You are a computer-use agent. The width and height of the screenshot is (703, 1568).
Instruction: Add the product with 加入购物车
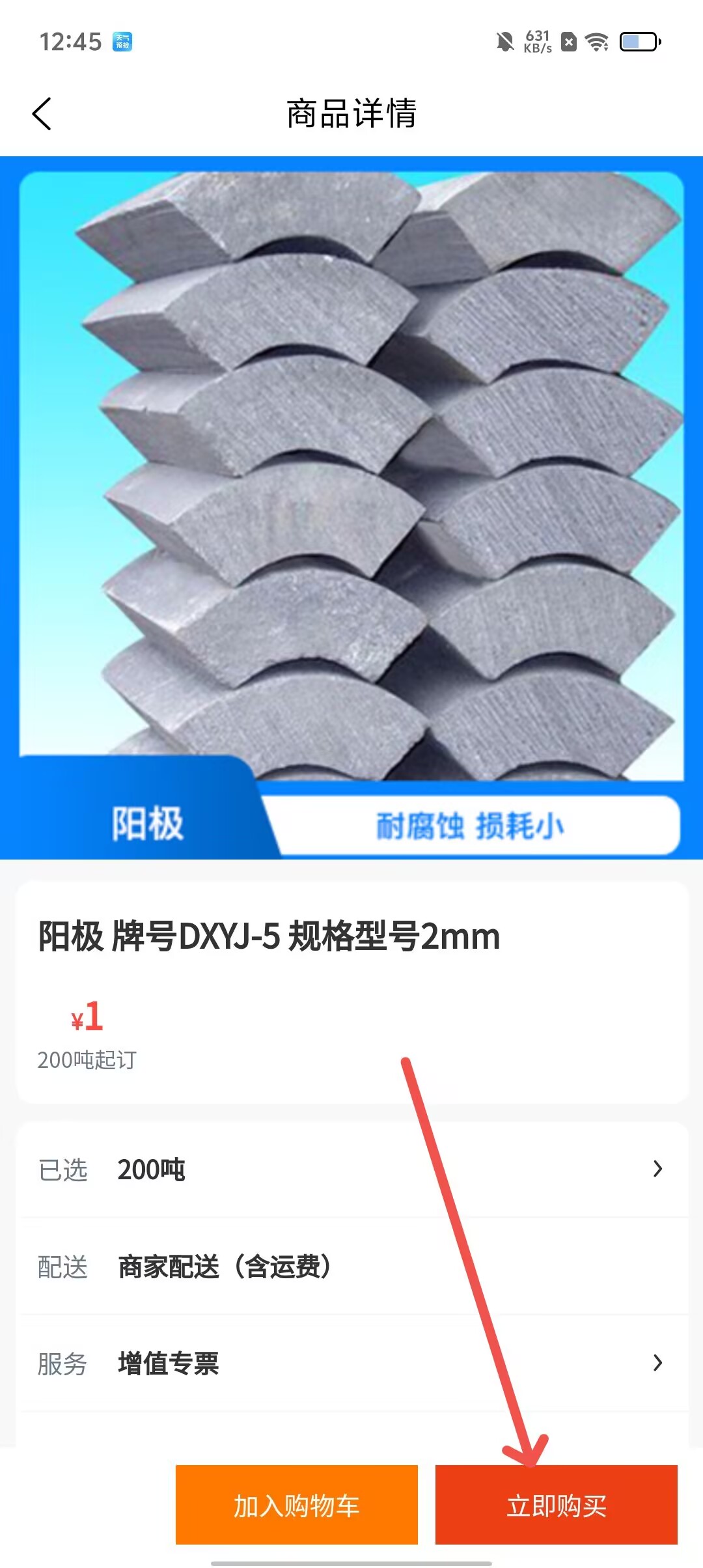click(296, 1505)
